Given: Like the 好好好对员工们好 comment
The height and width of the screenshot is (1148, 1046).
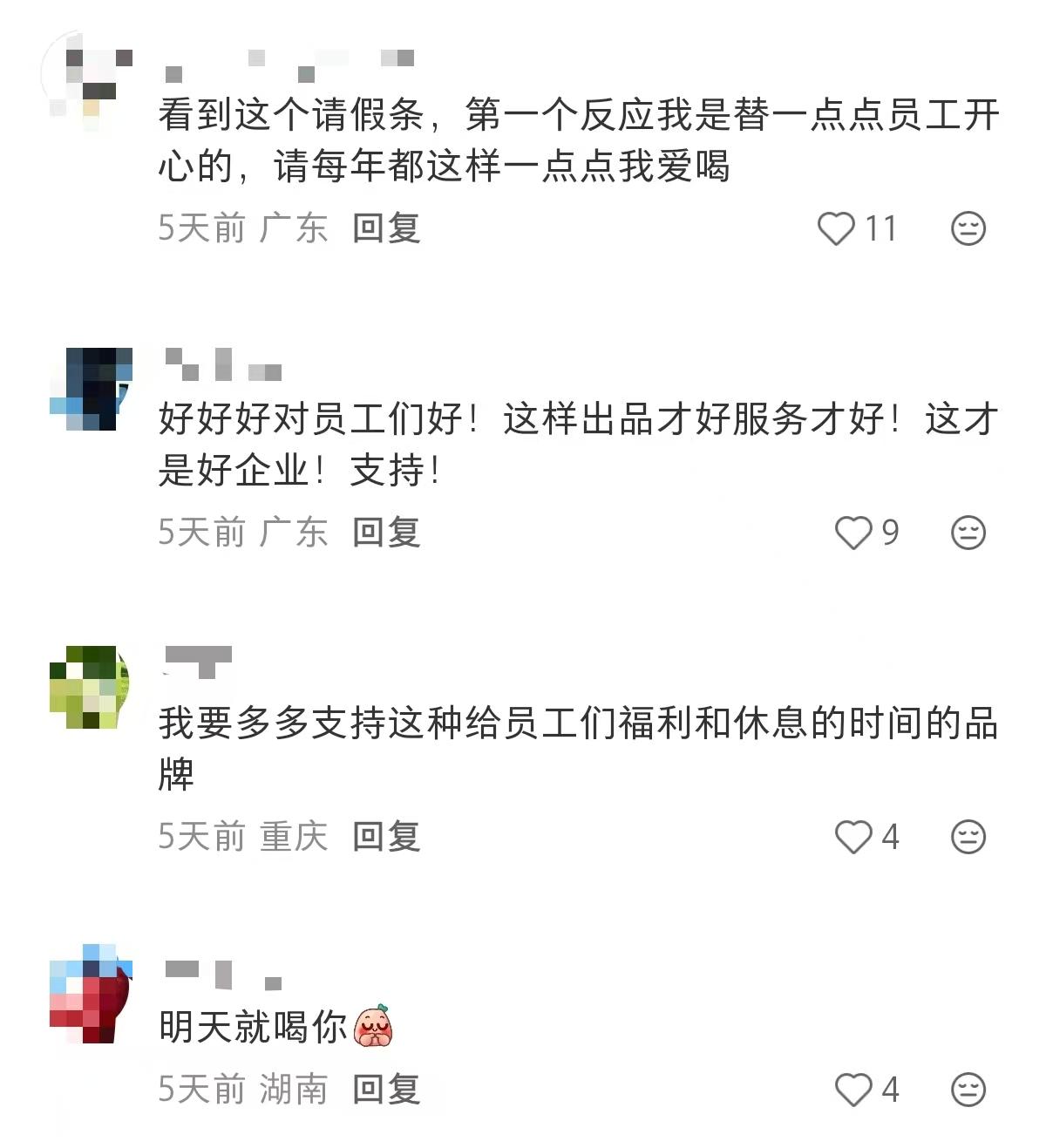Looking at the screenshot, I should tap(852, 533).
